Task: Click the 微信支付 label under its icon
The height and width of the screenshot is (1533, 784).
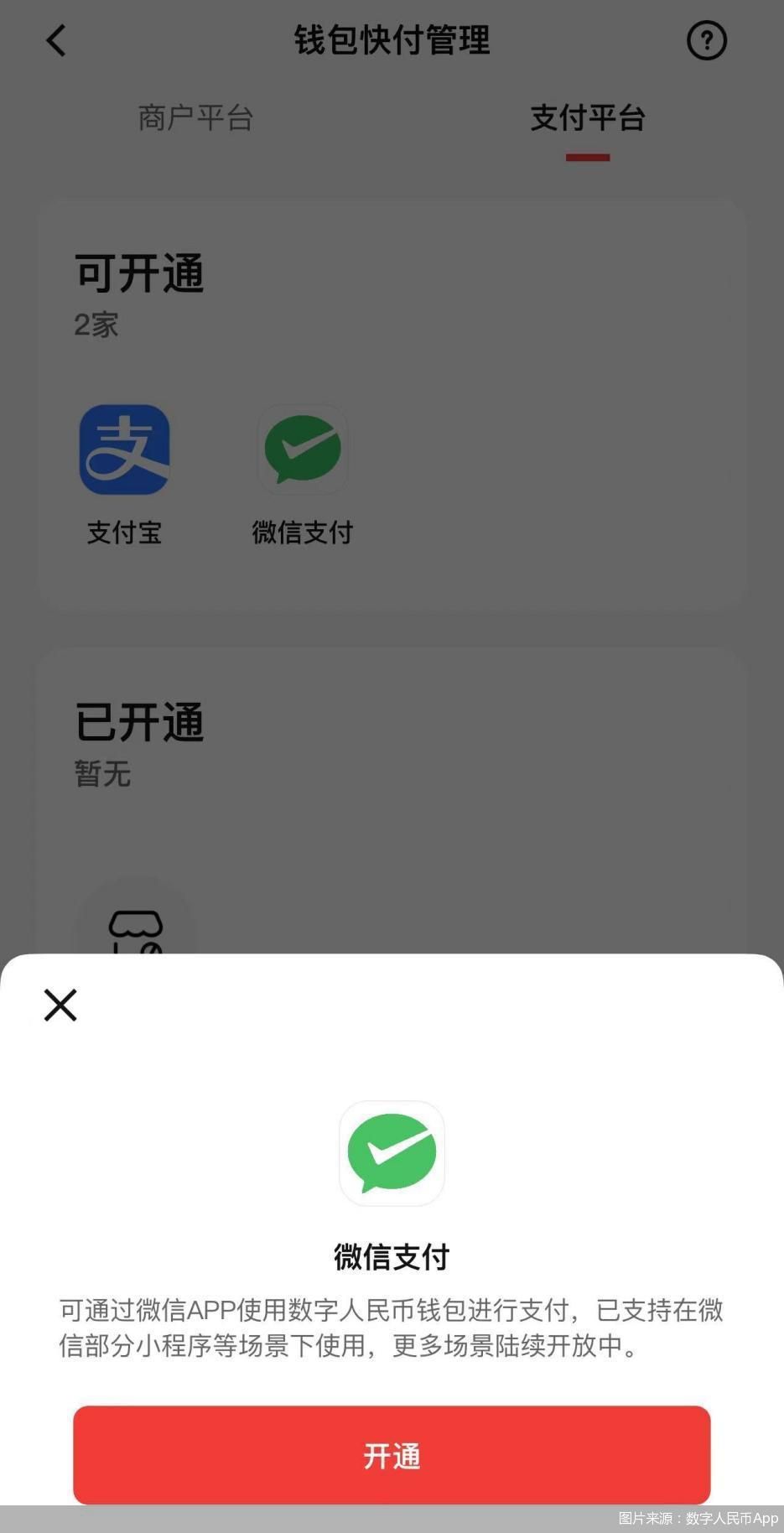Action: point(303,532)
